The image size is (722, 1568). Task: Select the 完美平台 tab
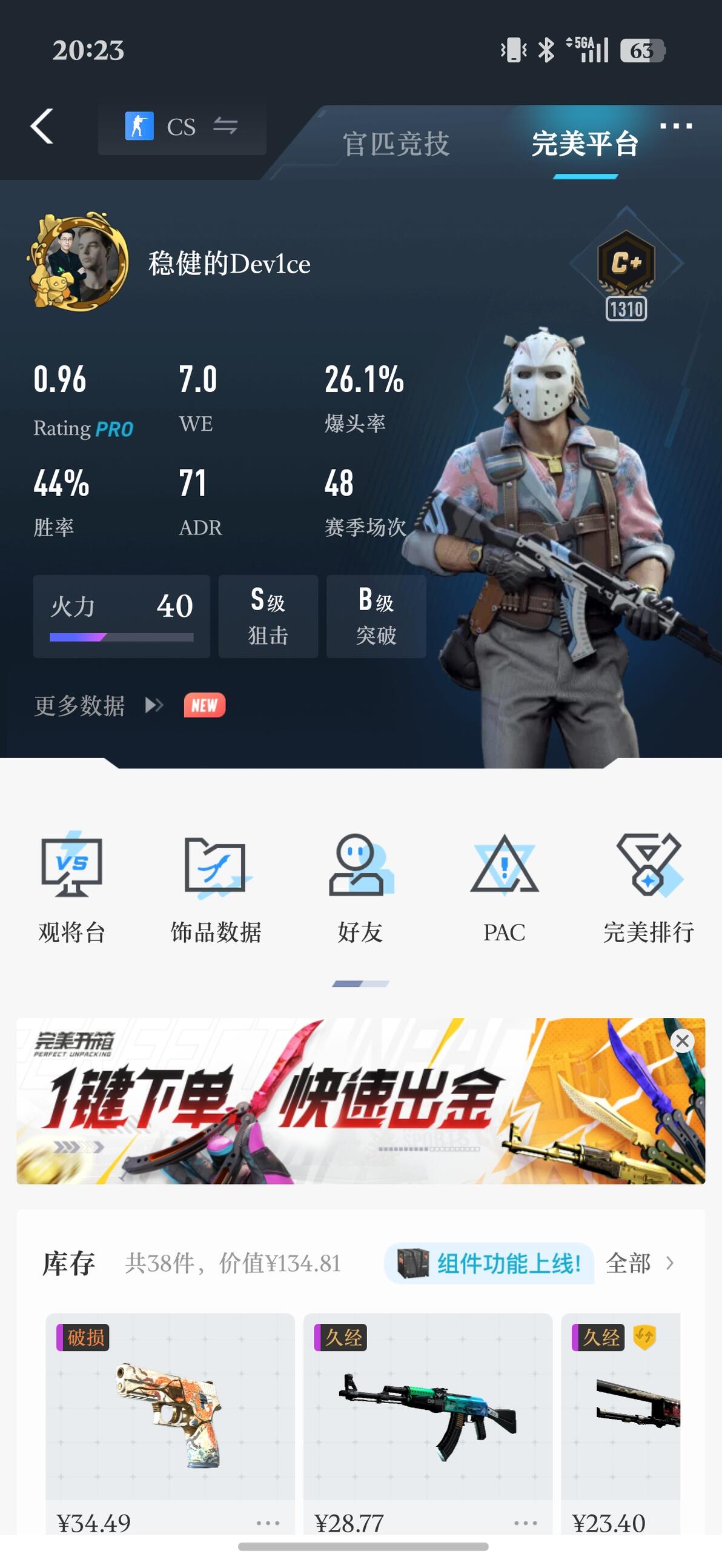pos(585,144)
